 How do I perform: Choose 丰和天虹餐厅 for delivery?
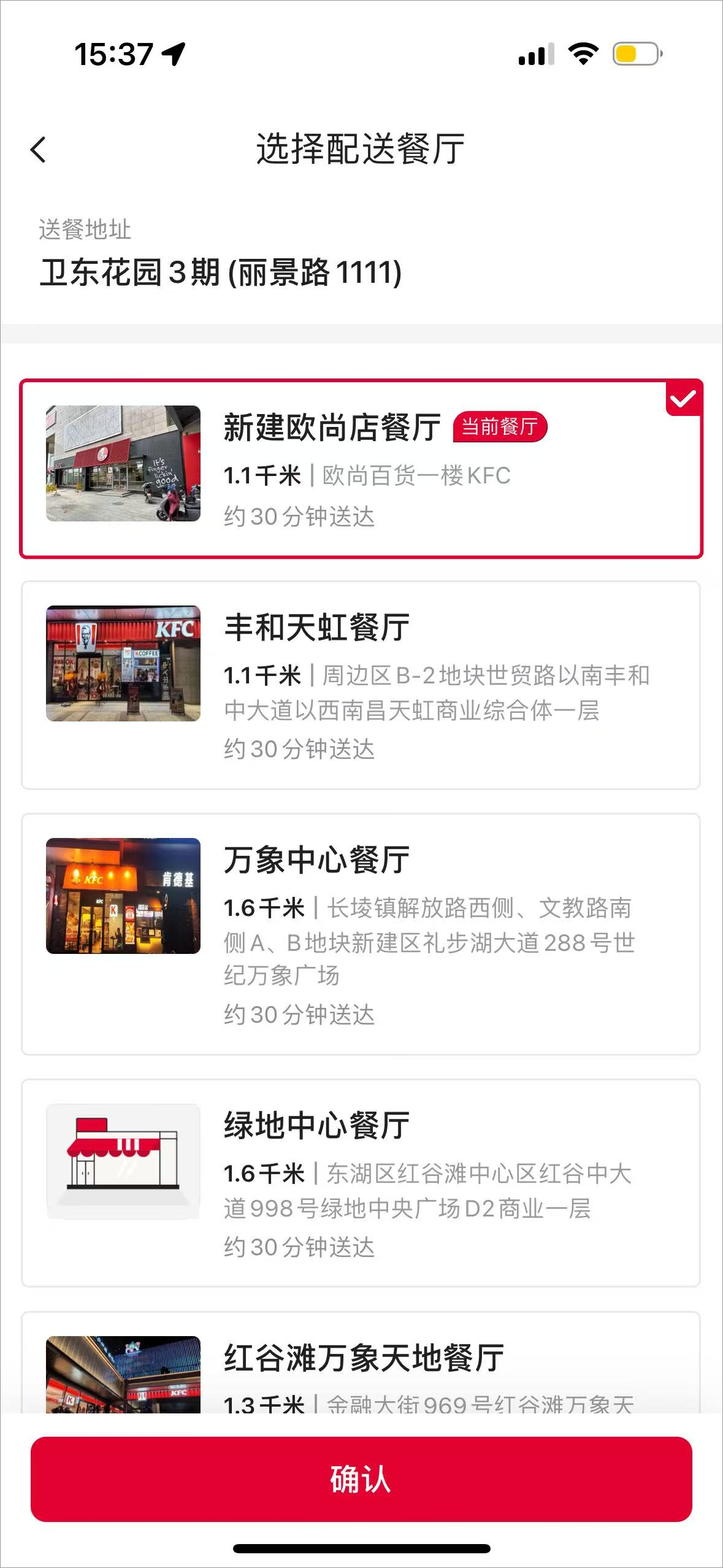[x=361, y=685]
